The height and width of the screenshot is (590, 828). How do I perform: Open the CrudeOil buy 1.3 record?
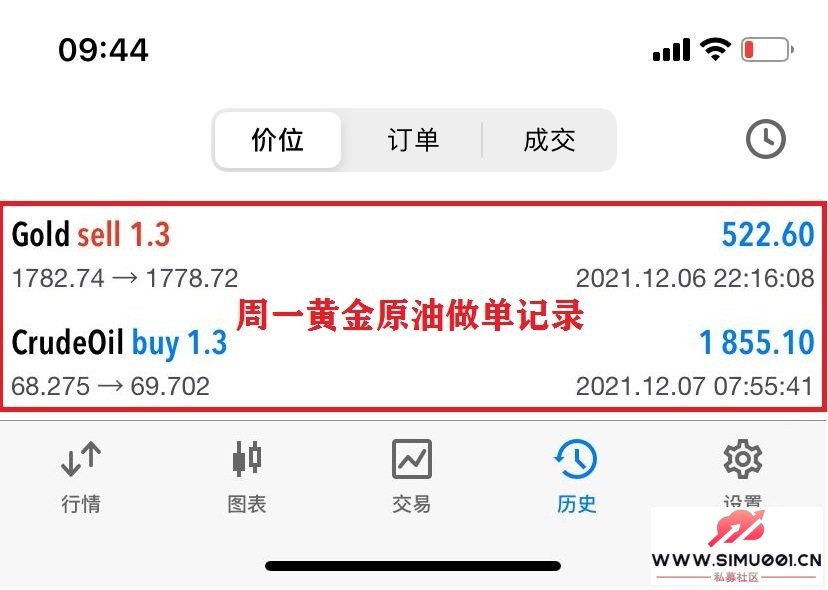coord(413,362)
